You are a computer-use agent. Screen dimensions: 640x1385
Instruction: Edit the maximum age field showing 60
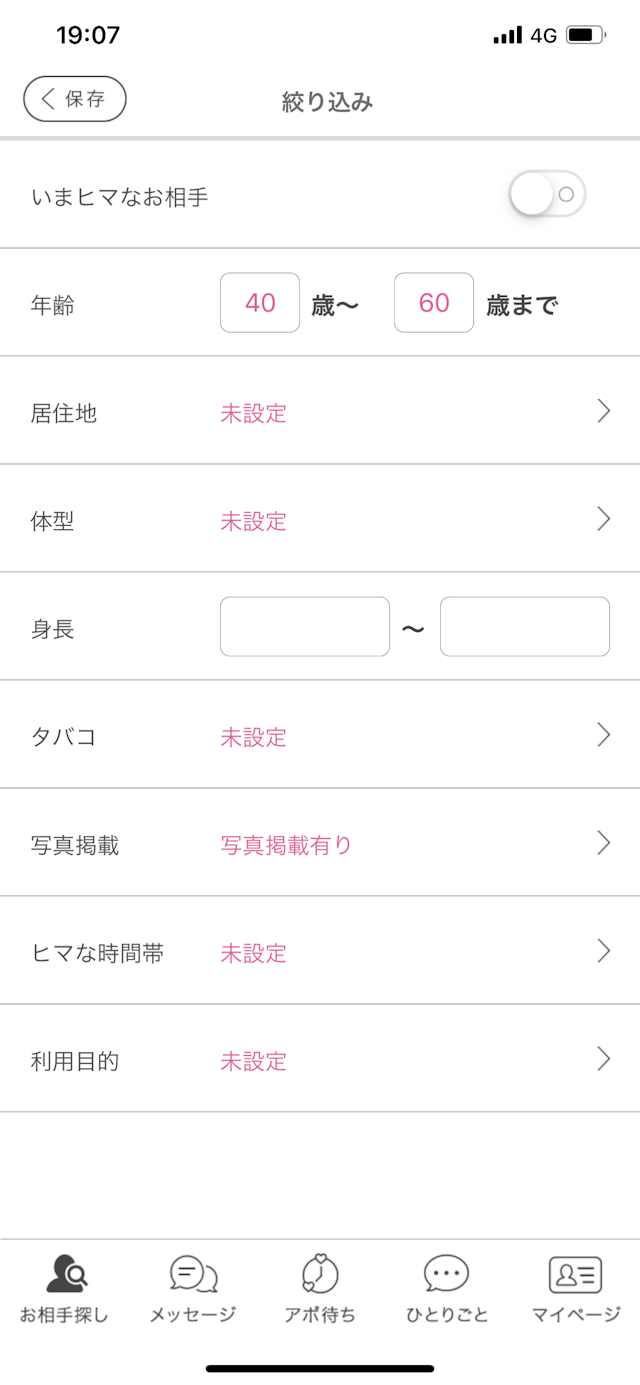point(434,303)
